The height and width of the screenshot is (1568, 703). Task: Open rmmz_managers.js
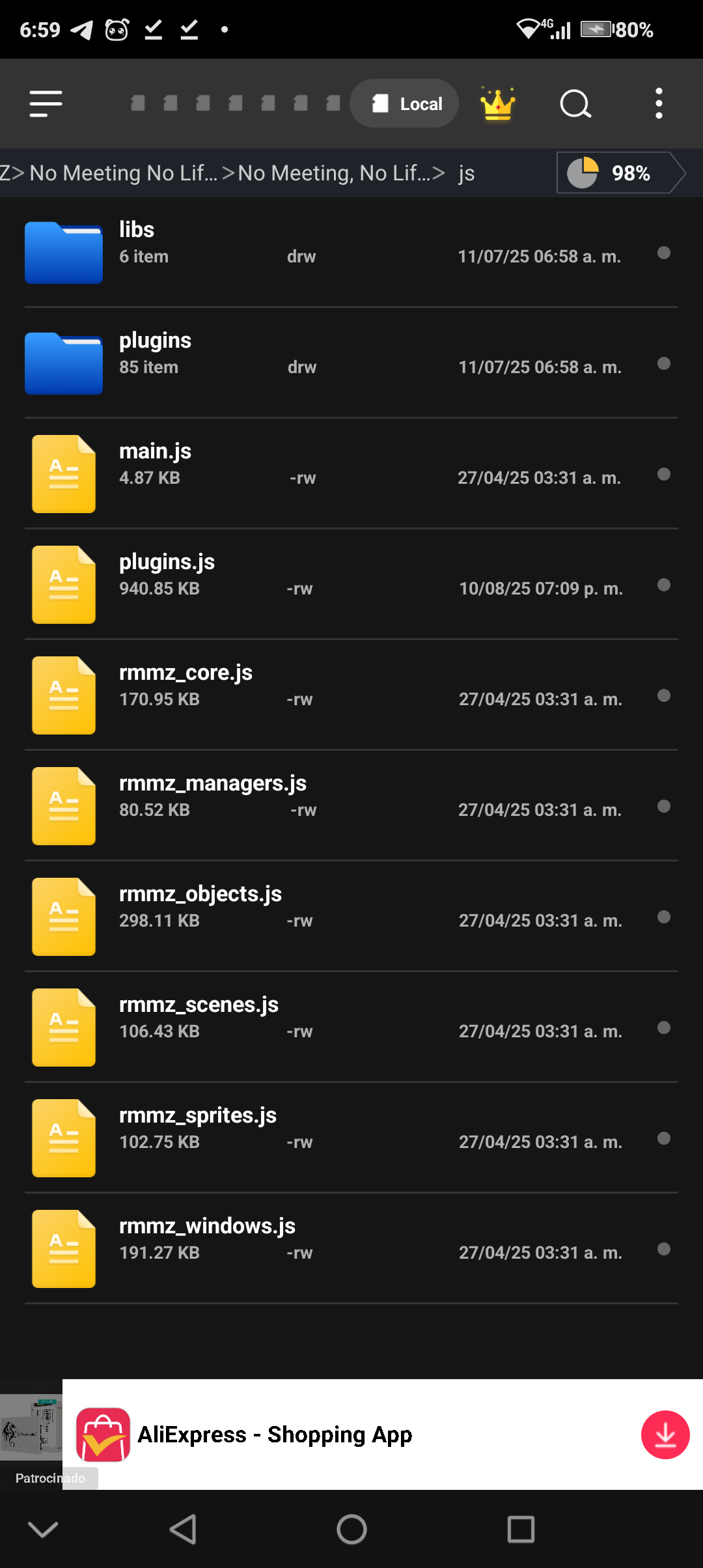click(x=260, y=805)
